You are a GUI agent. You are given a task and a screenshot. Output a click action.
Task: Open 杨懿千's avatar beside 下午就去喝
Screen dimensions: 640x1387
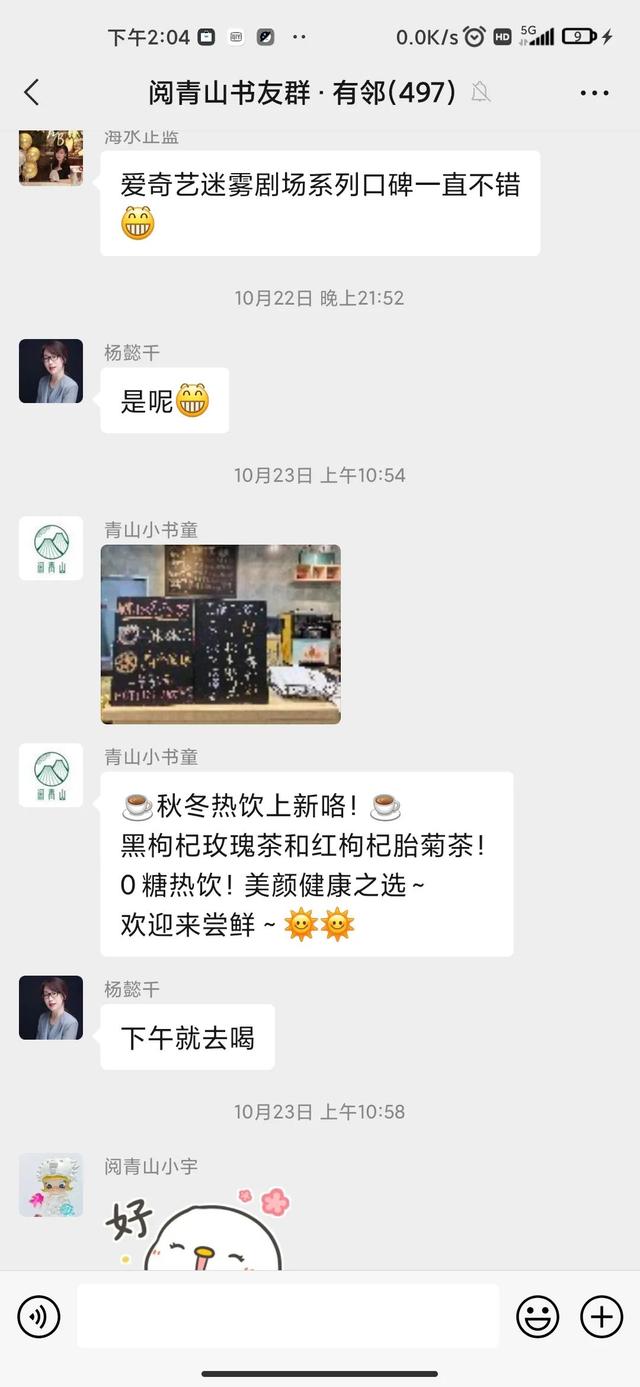point(50,1008)
